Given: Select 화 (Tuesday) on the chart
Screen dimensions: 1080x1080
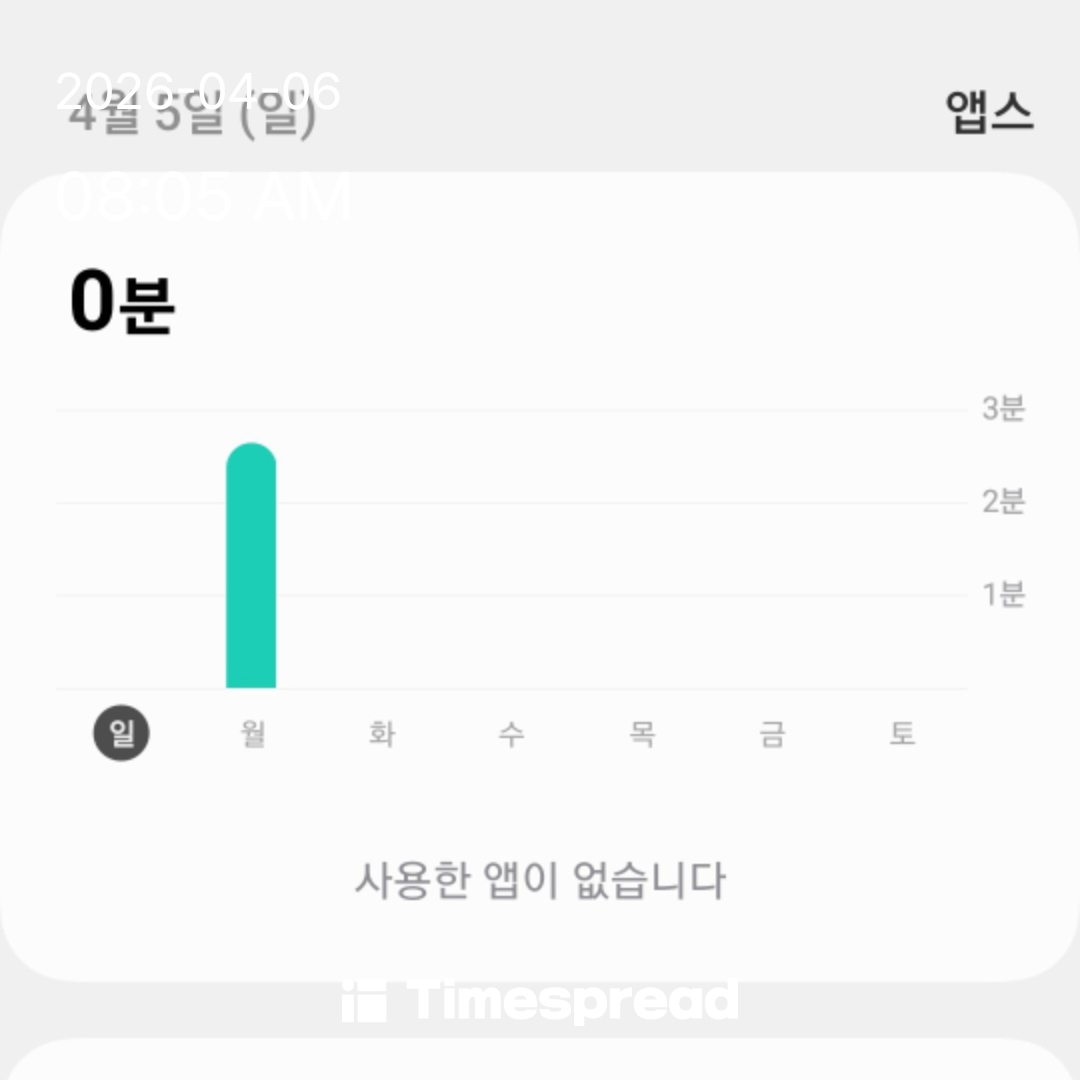Looking at the screenshot, I should (382, 734).
